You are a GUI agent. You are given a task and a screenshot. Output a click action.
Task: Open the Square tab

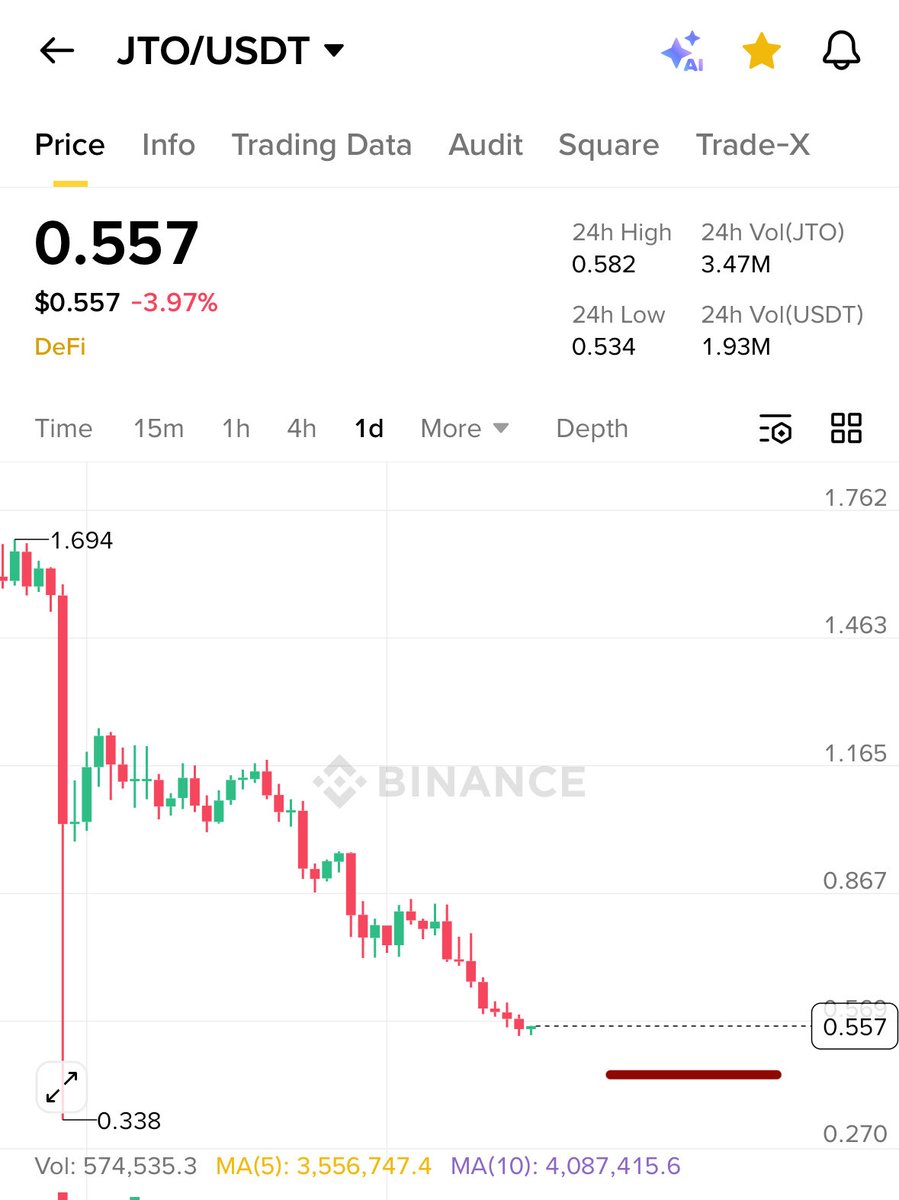[608, 145]
